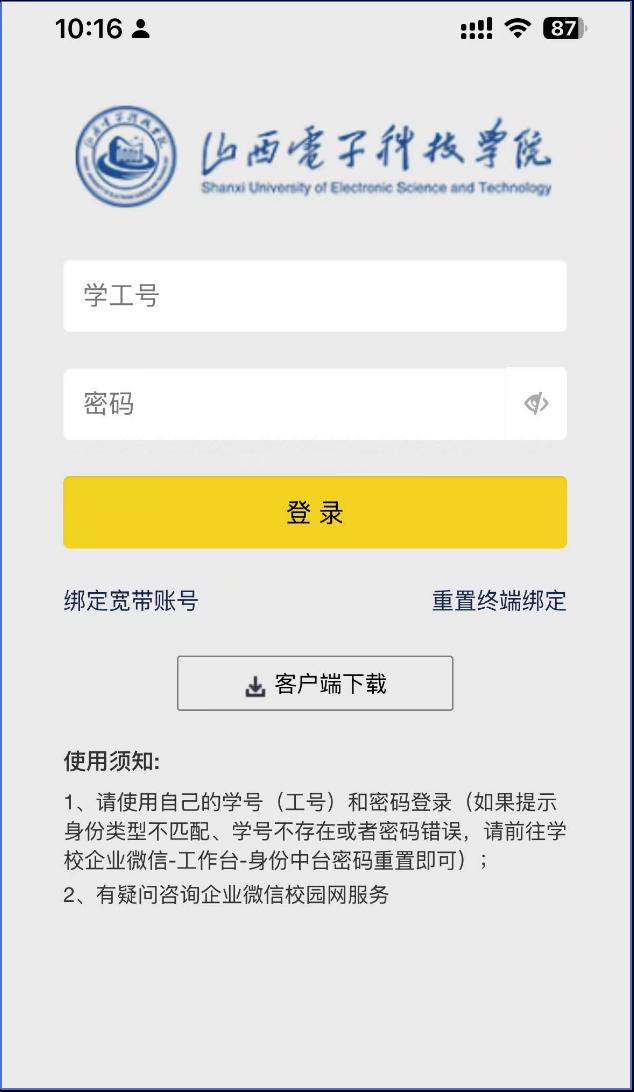Tap the yellow 登录 button
This screenshot has height=1092, width=634.
[314, 513]
